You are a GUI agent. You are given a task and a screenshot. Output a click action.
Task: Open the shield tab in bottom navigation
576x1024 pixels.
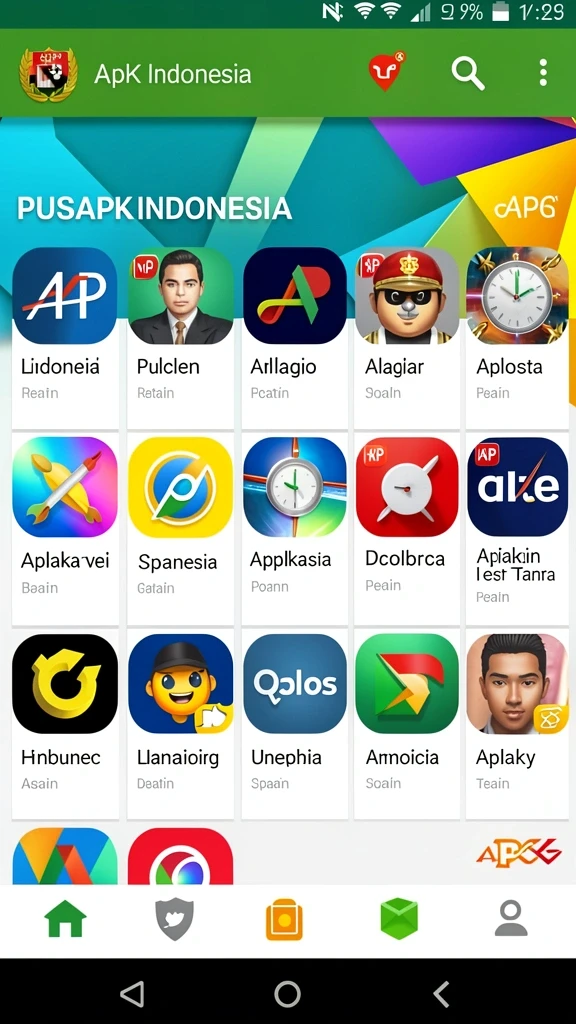click(x=174, y=919)
